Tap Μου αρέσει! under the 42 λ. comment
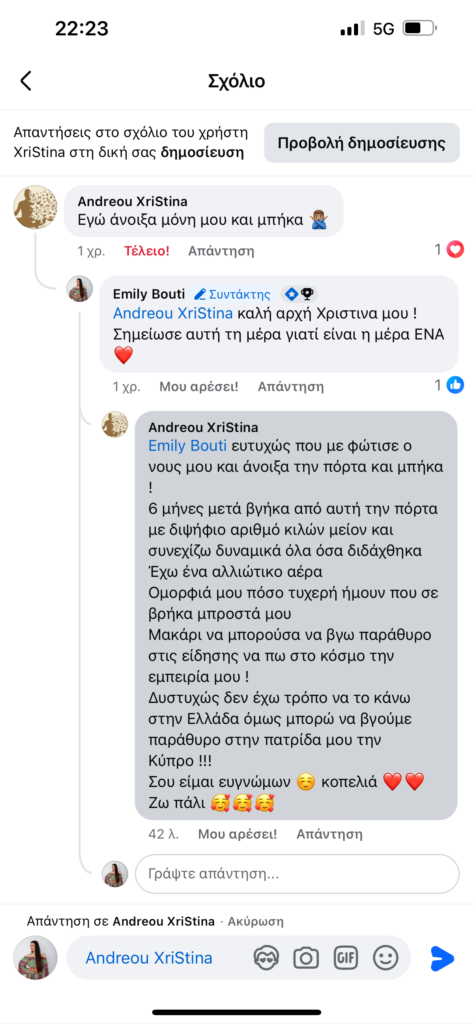Screen dimensions: 473x1024 click(237, 834)
